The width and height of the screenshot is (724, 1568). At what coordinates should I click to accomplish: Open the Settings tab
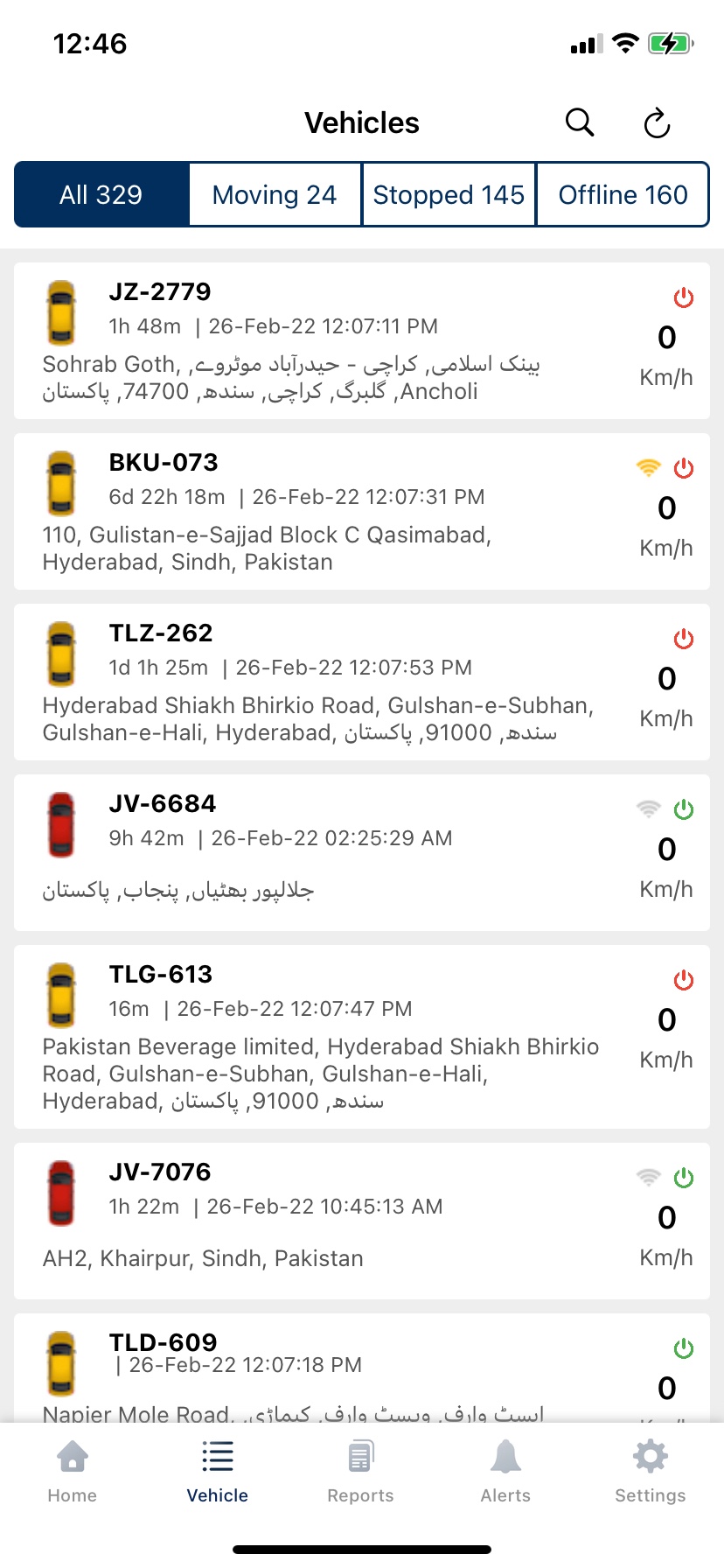651,1472
